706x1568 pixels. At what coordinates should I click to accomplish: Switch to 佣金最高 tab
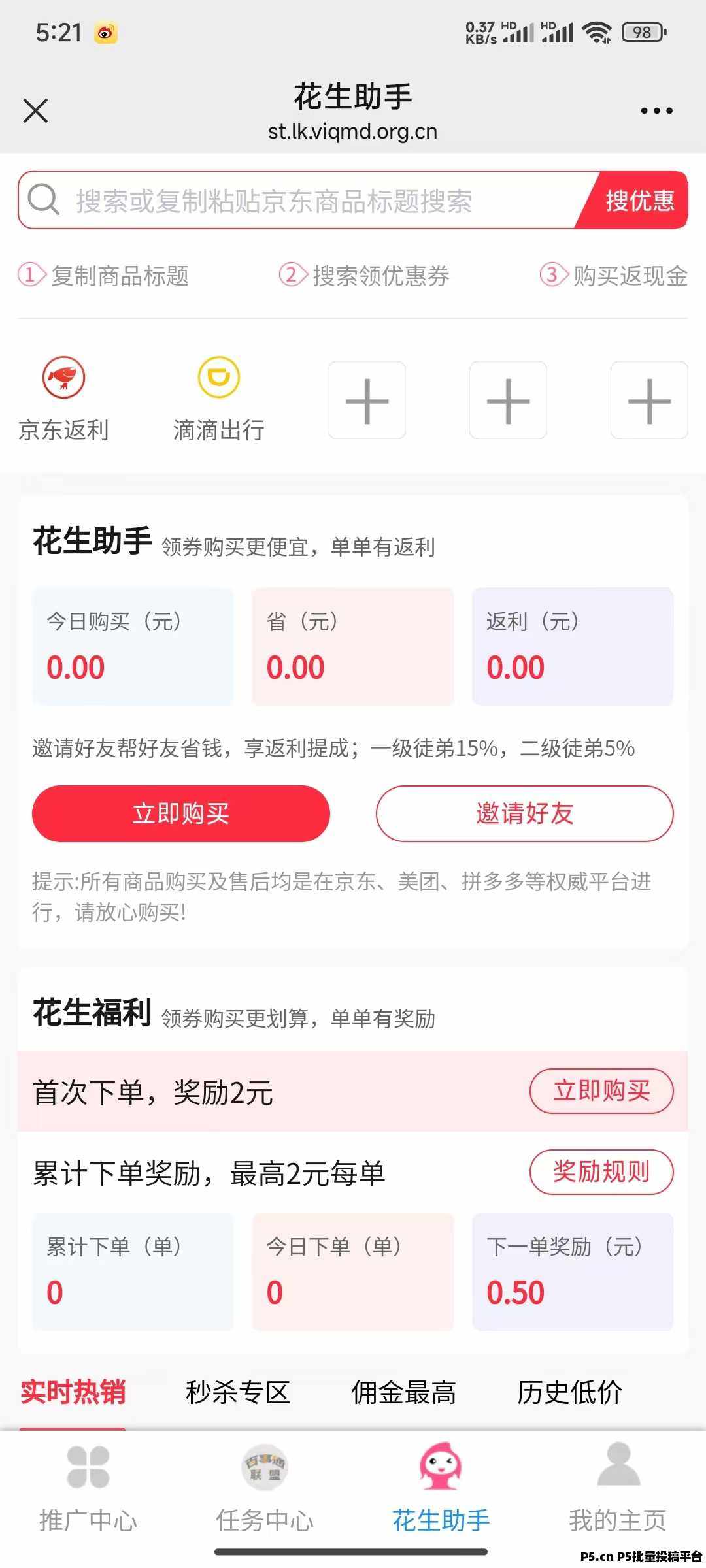403,1392
